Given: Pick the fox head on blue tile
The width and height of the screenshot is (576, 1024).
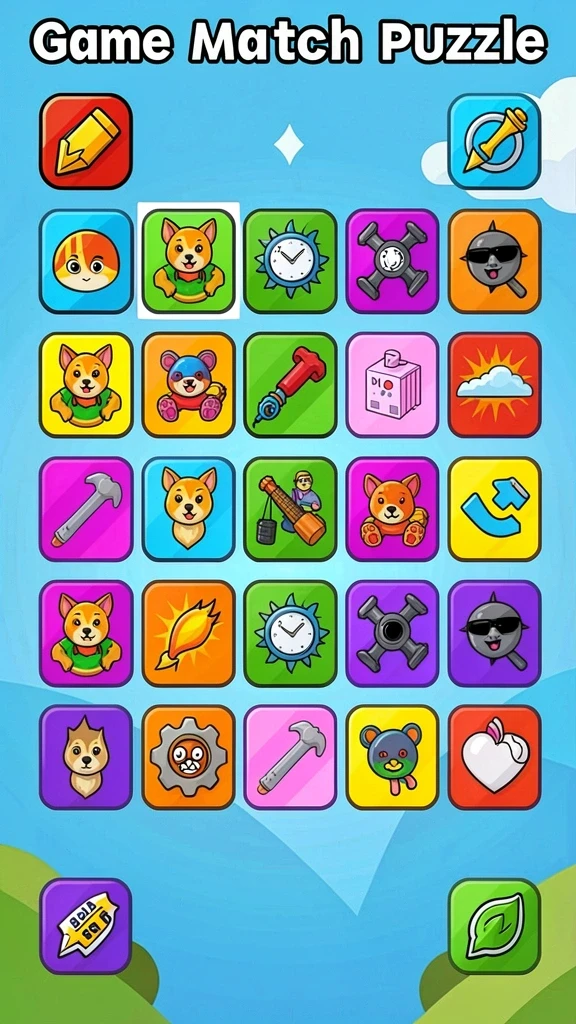Looking at the screenshot, I should coord(188,509).
